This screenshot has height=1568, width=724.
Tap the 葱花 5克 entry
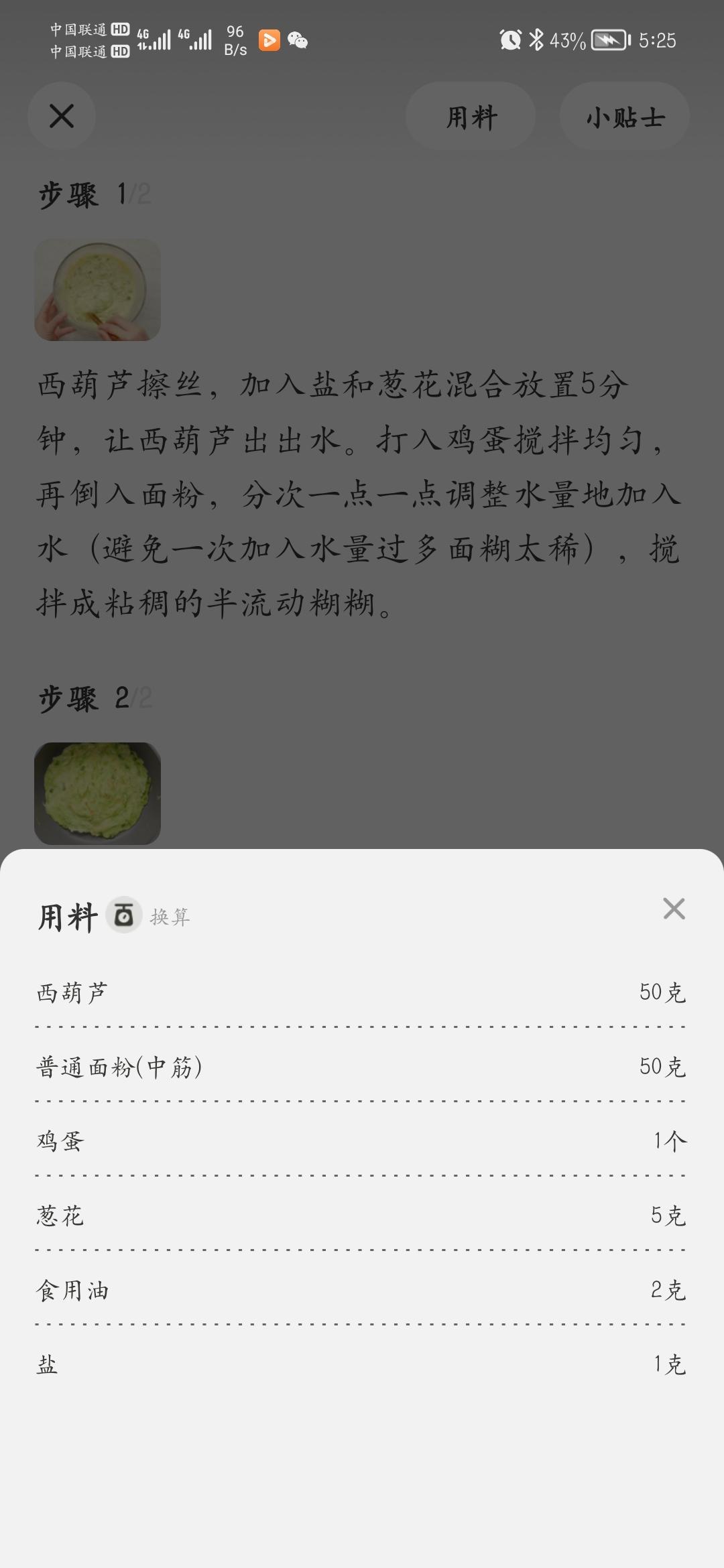(x=362, y=1217)
